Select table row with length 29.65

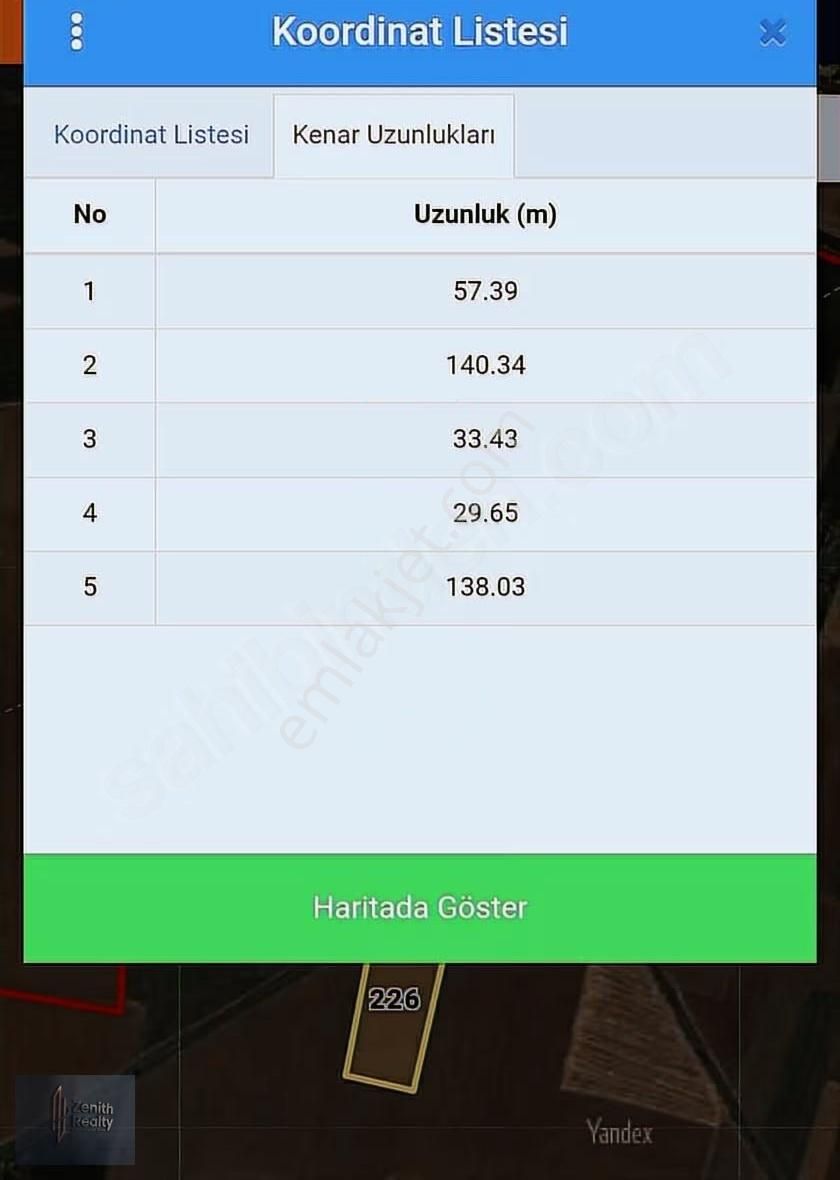(x=485, y=513)
